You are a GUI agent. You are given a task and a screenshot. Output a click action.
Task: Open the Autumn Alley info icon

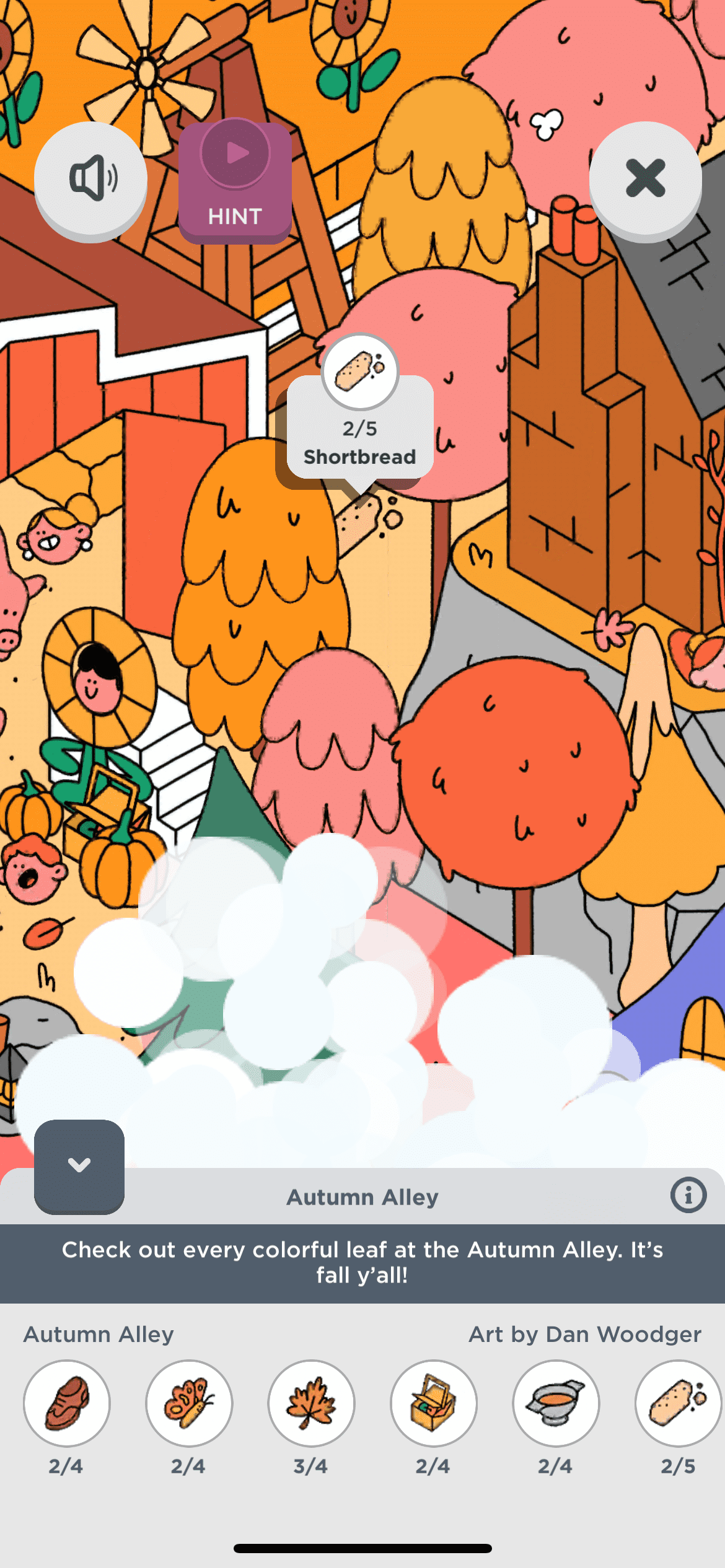coord(688,1195)
